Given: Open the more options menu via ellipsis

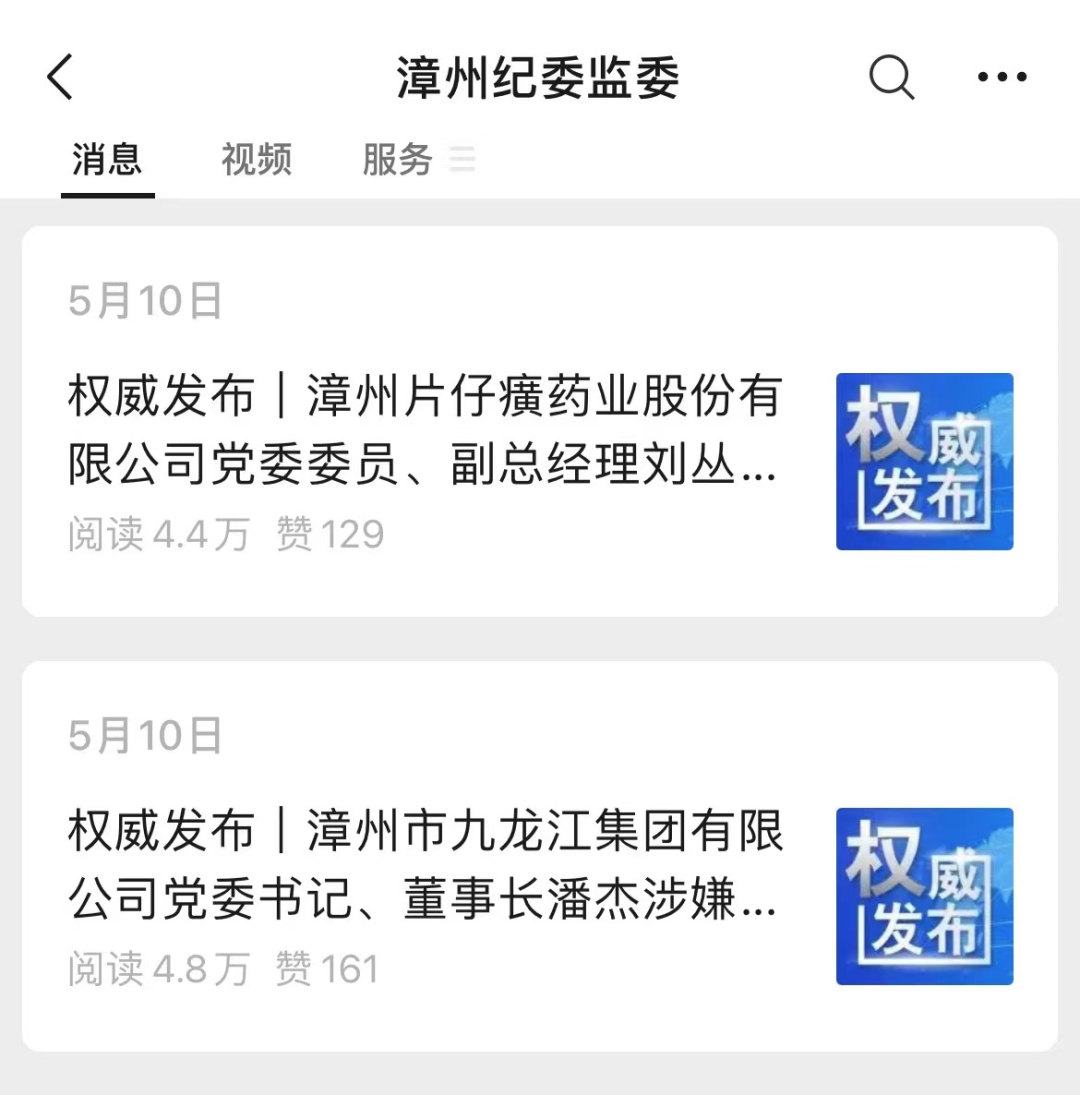Looking at the screenshot, I should pos(1000,75).
